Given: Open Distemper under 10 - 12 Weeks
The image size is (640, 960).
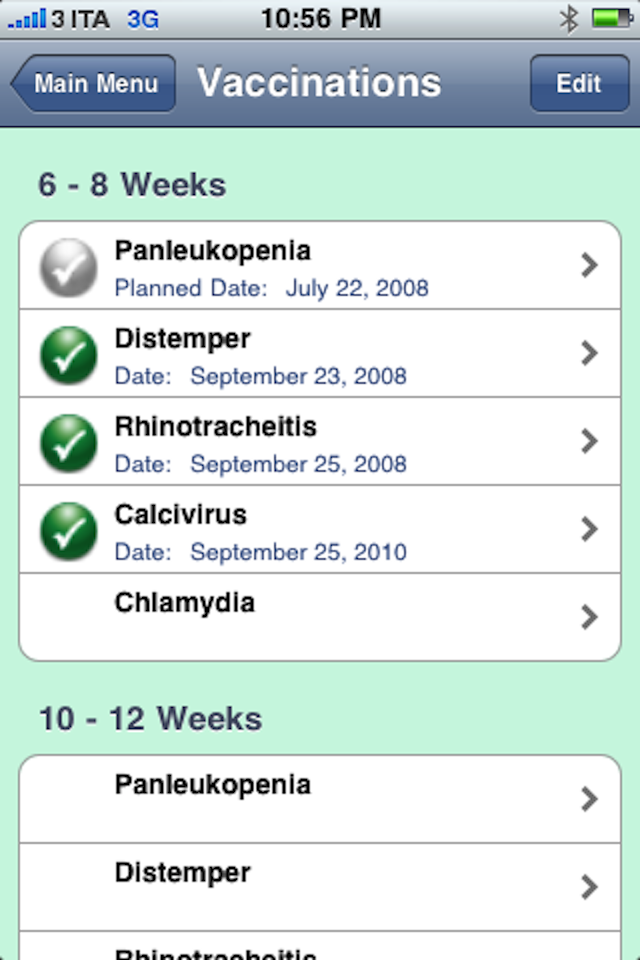Looking at the screenshot, I should coord(320,888).
